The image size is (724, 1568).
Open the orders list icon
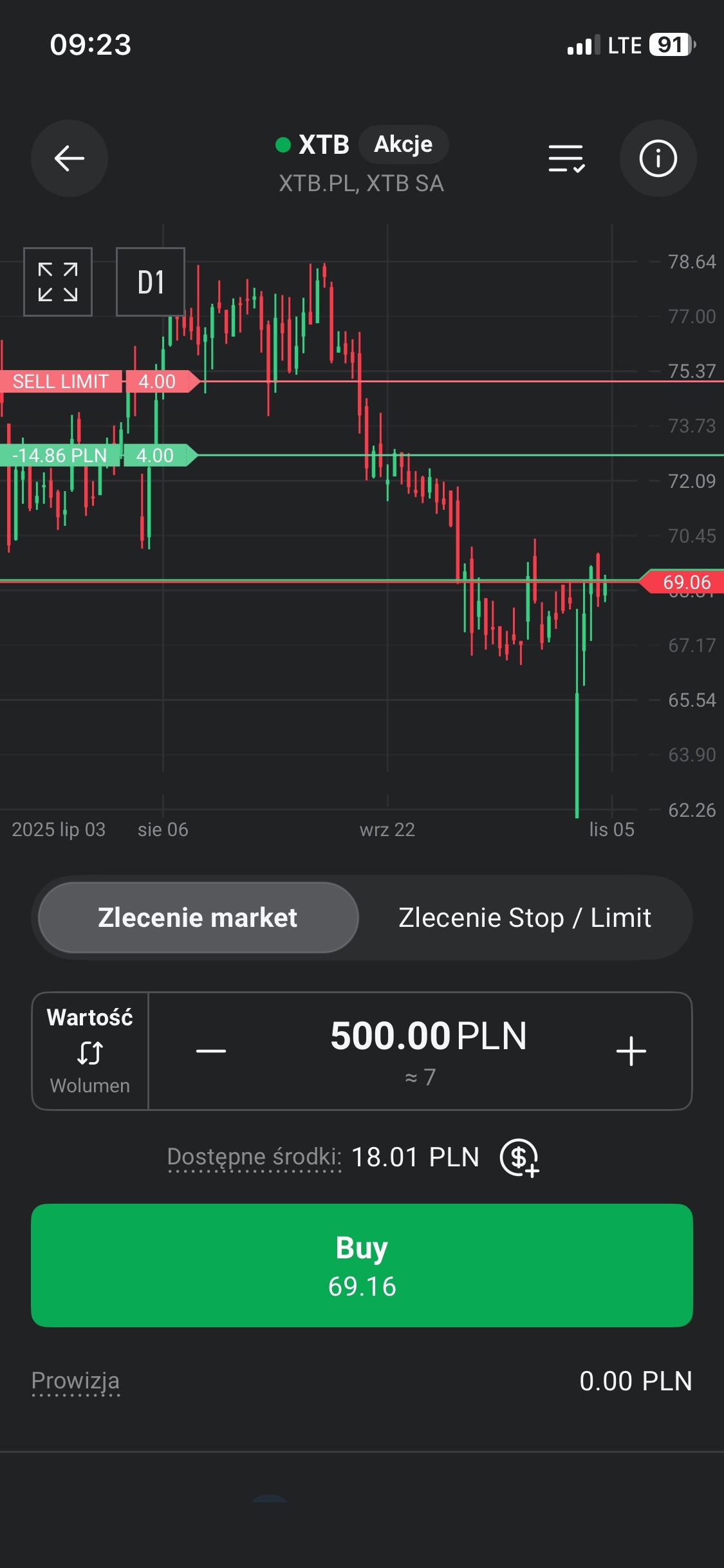pyautogui.click(x=566, y=158)
